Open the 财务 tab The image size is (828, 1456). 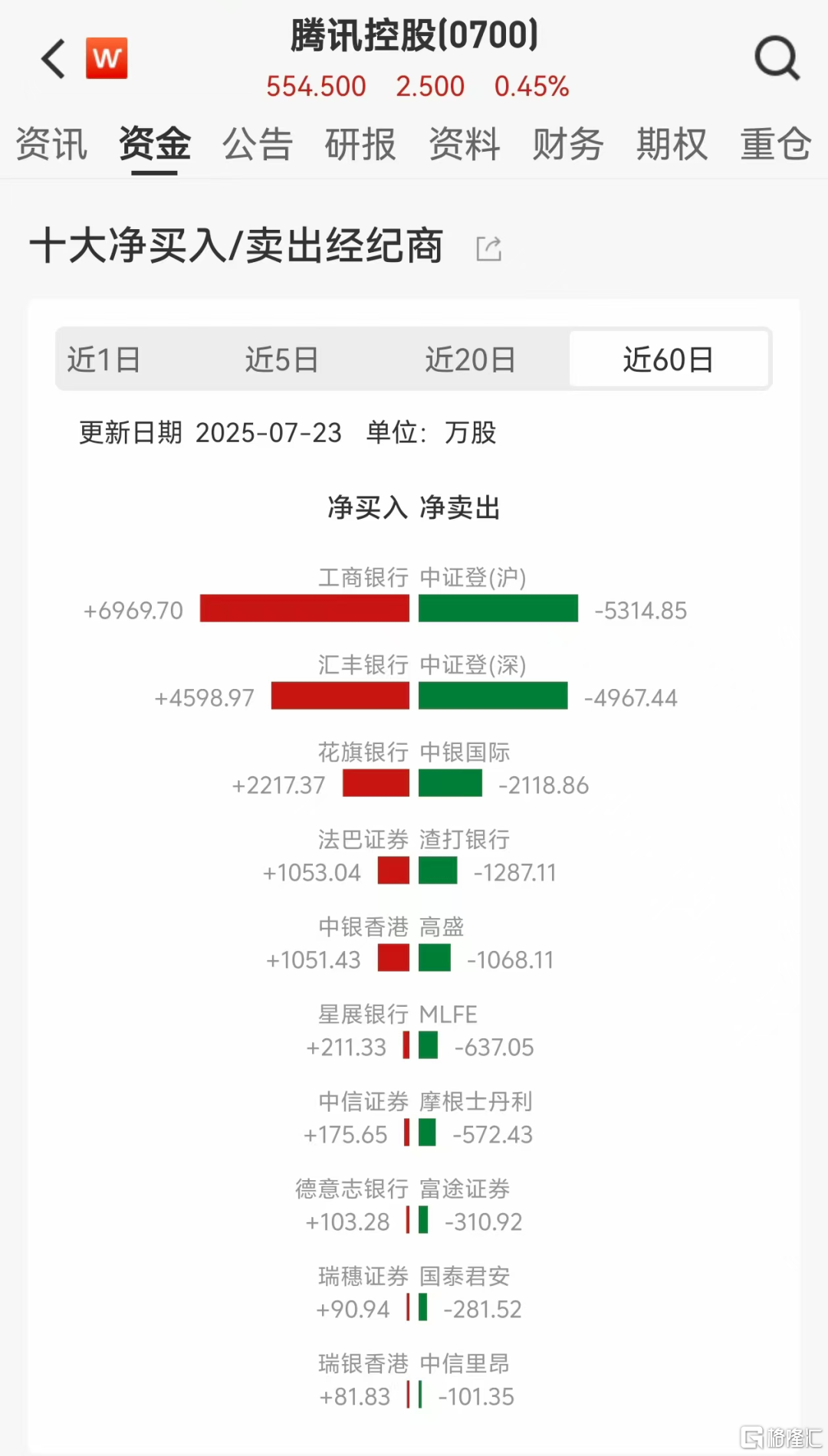[x=568, y=144]
